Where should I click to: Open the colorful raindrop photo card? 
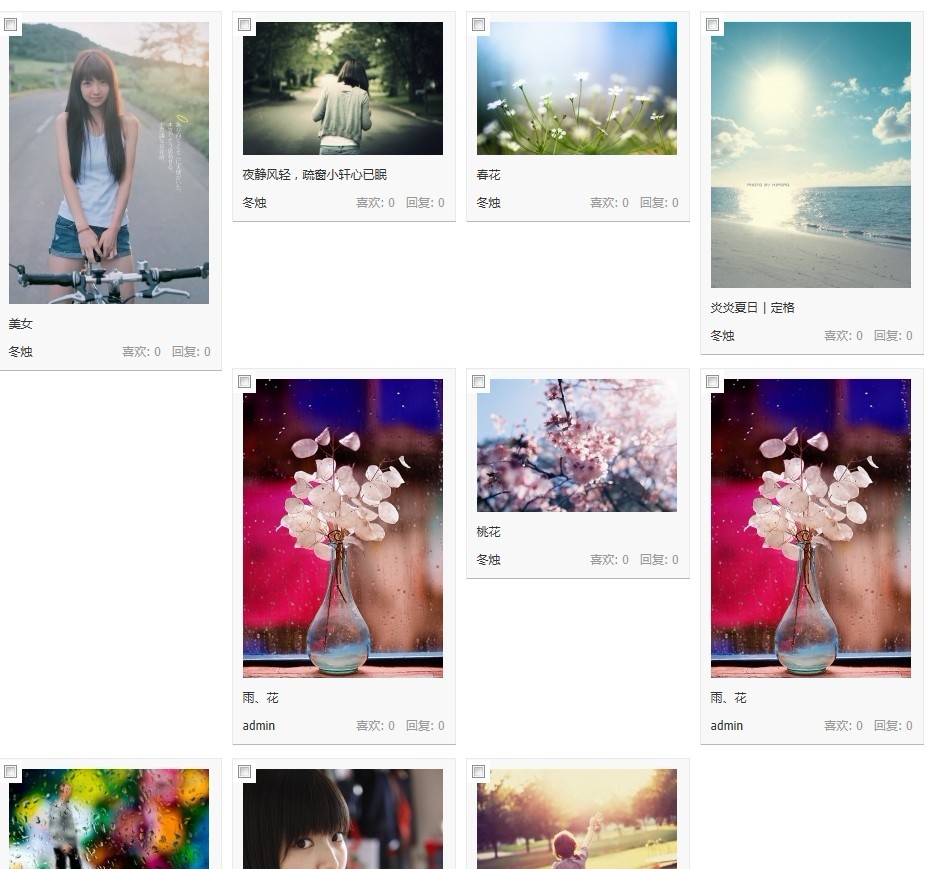tap(109, 819)
